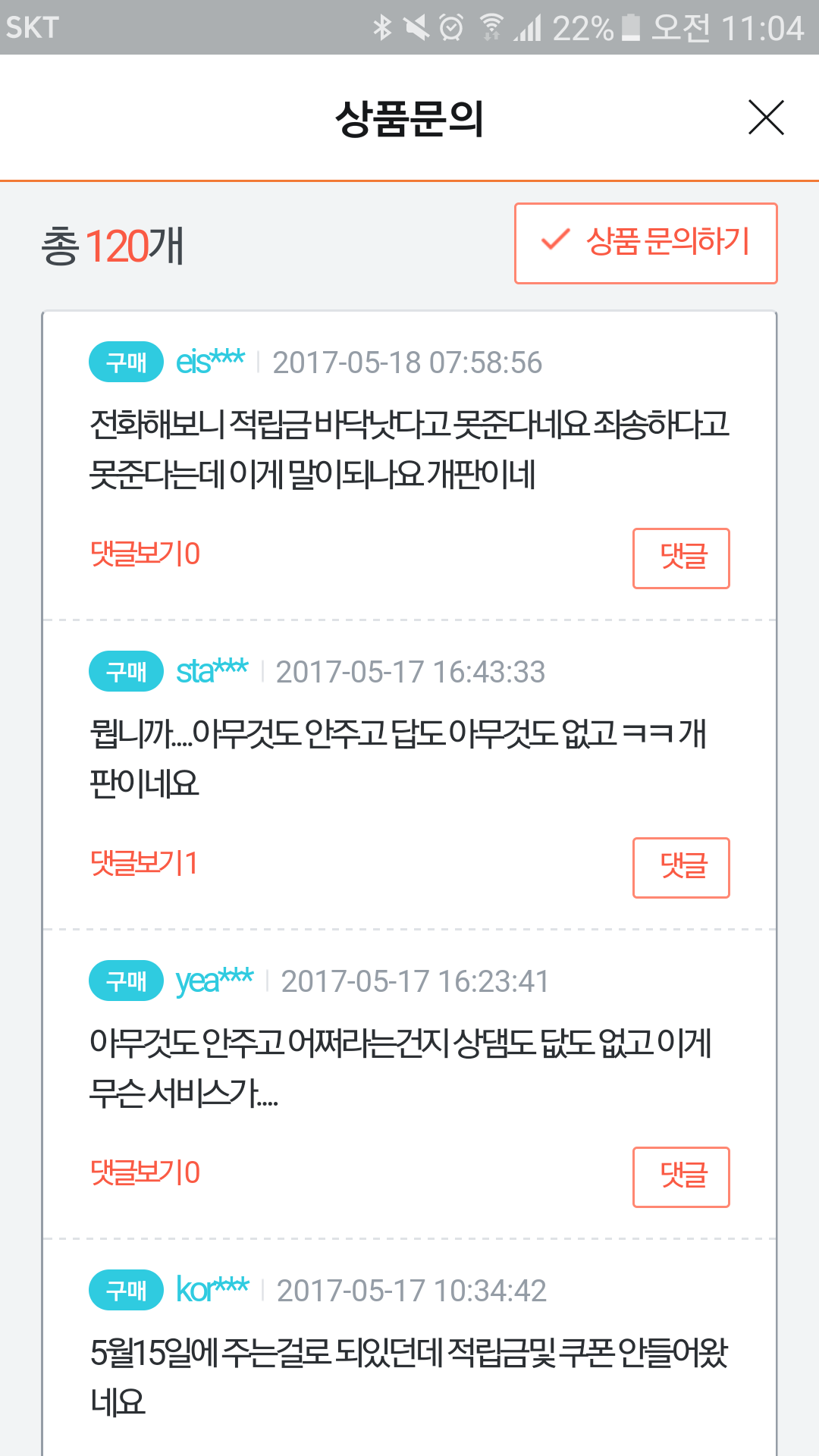The height and width of the screenshot is (1456, 819).
Task: View replies on eis*** inquiry
Action: click(145, 554)
